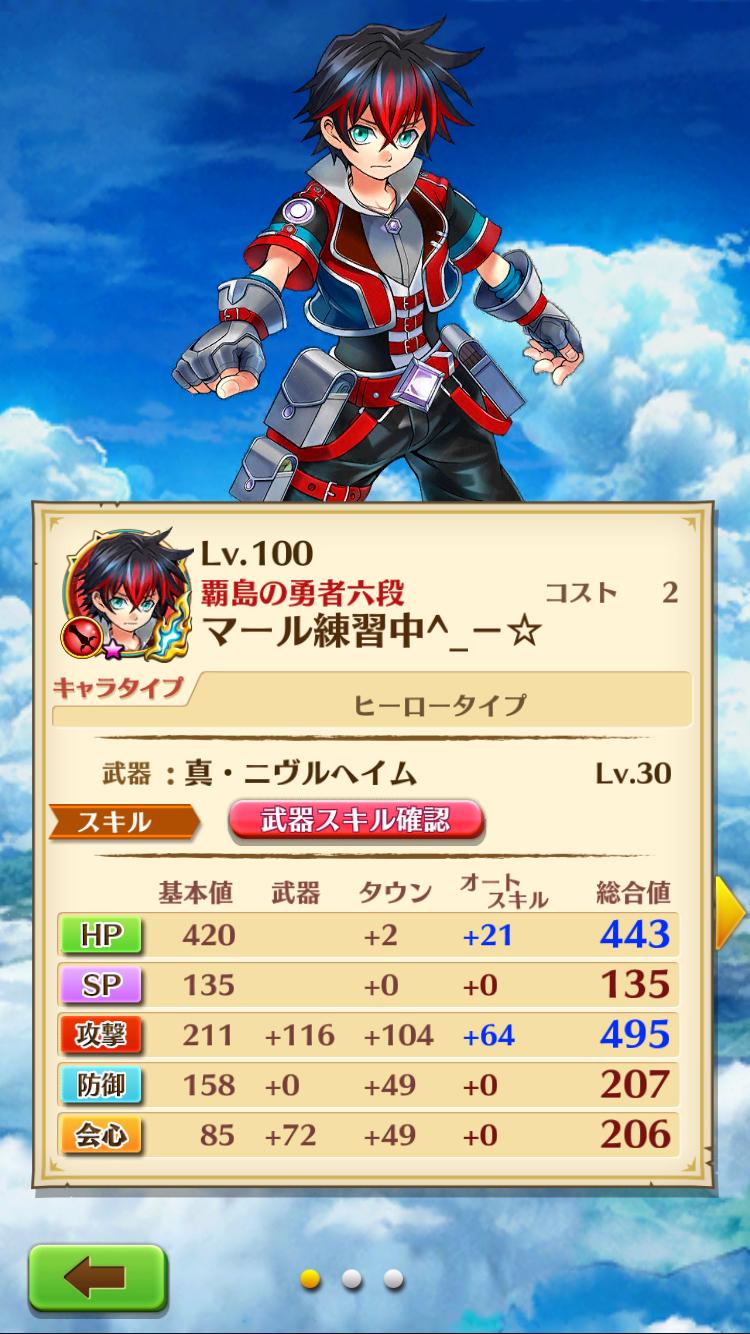This screenshot has width=750, height=1334.
Task: Select the third page indicator dot
Action: point(393,1279)
